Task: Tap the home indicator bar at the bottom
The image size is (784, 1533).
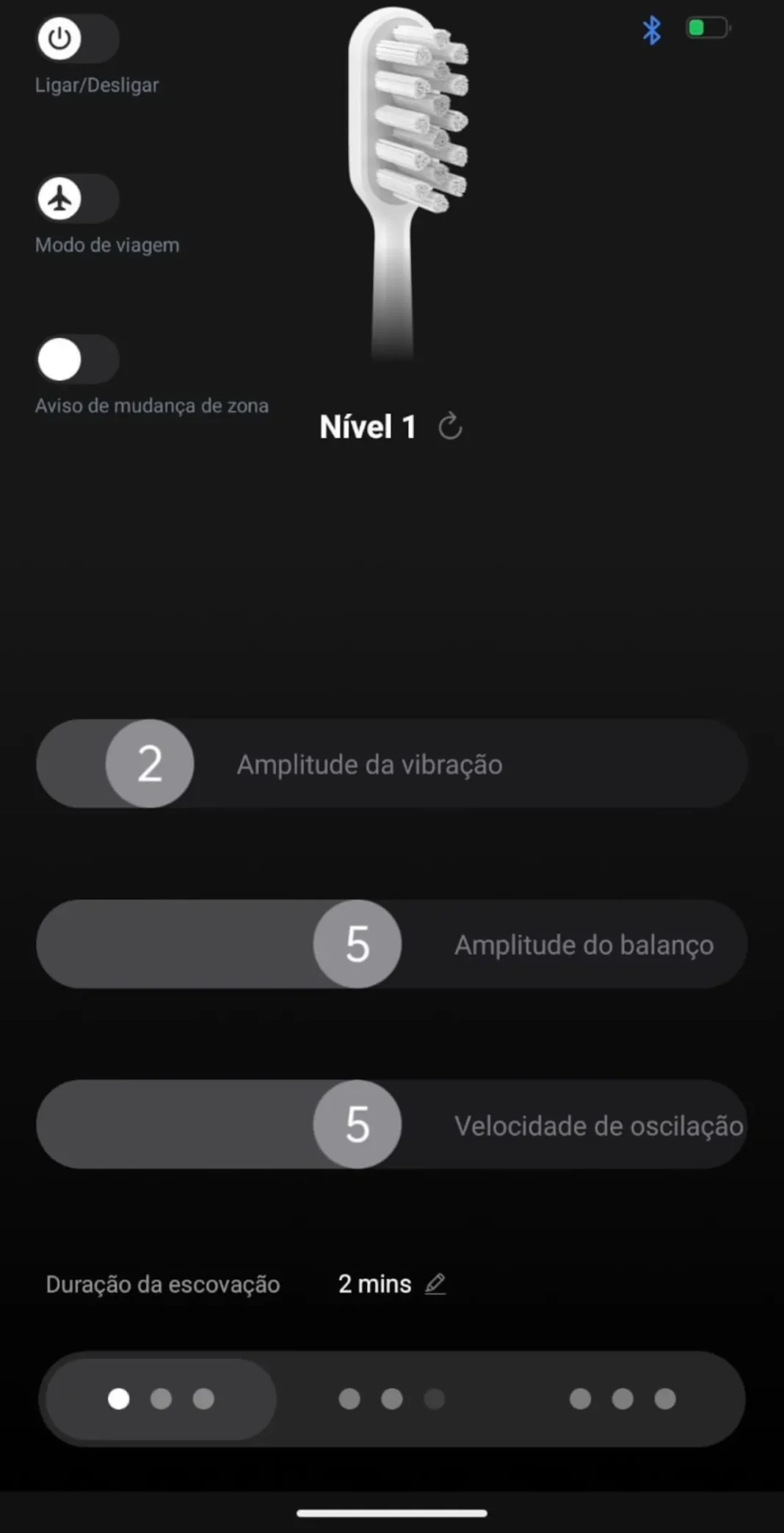Action: click(391, 1512)
